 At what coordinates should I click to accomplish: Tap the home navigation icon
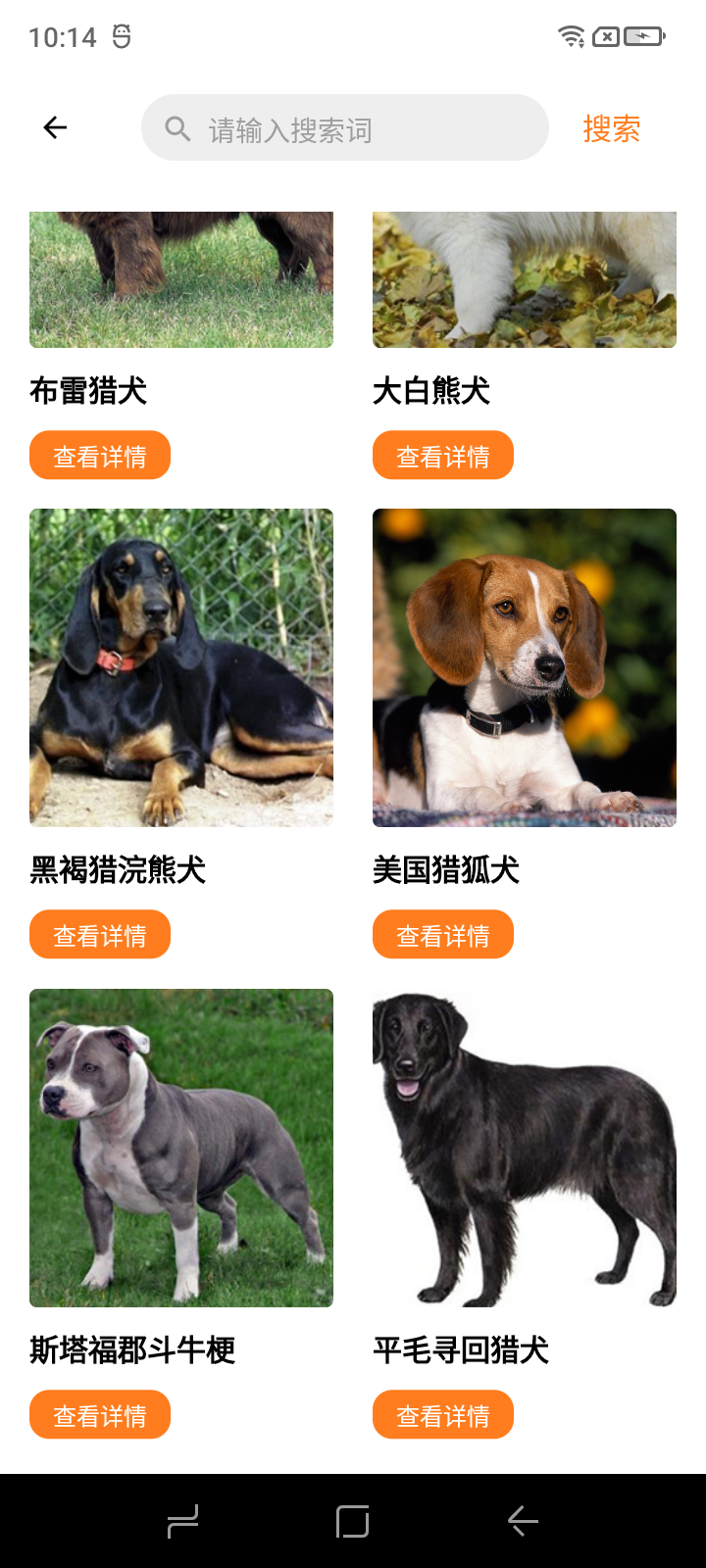pyautogui.click(x=353, y=1521)
